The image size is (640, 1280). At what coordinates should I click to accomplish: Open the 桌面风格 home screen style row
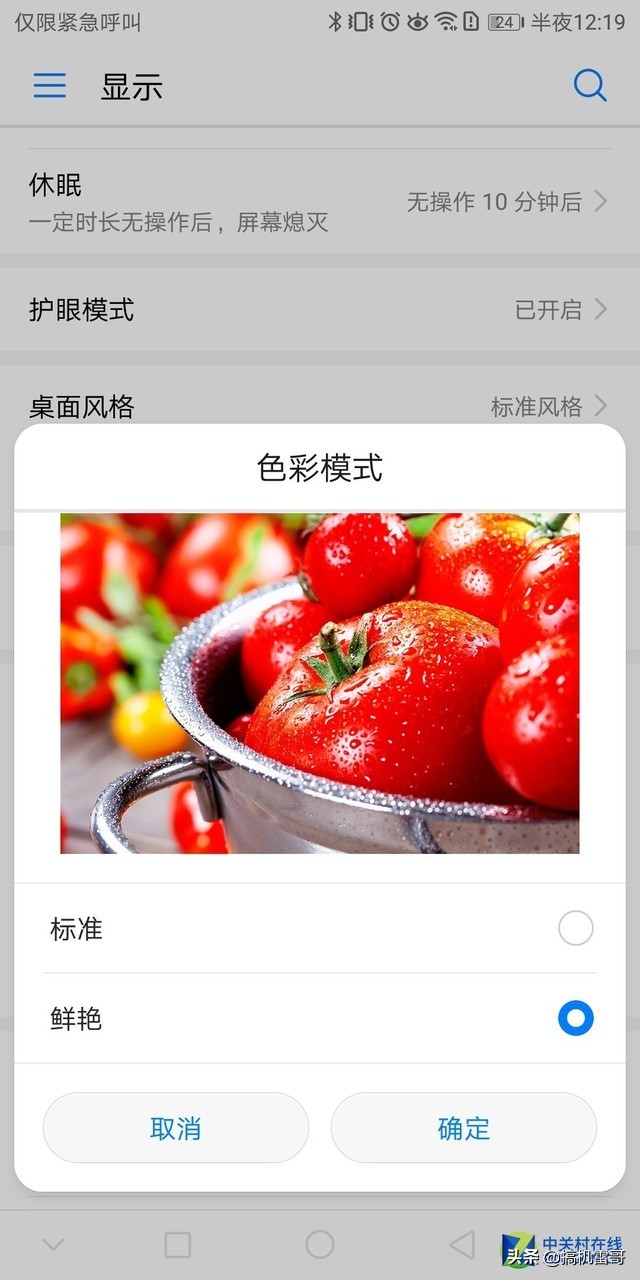point(320,406)
